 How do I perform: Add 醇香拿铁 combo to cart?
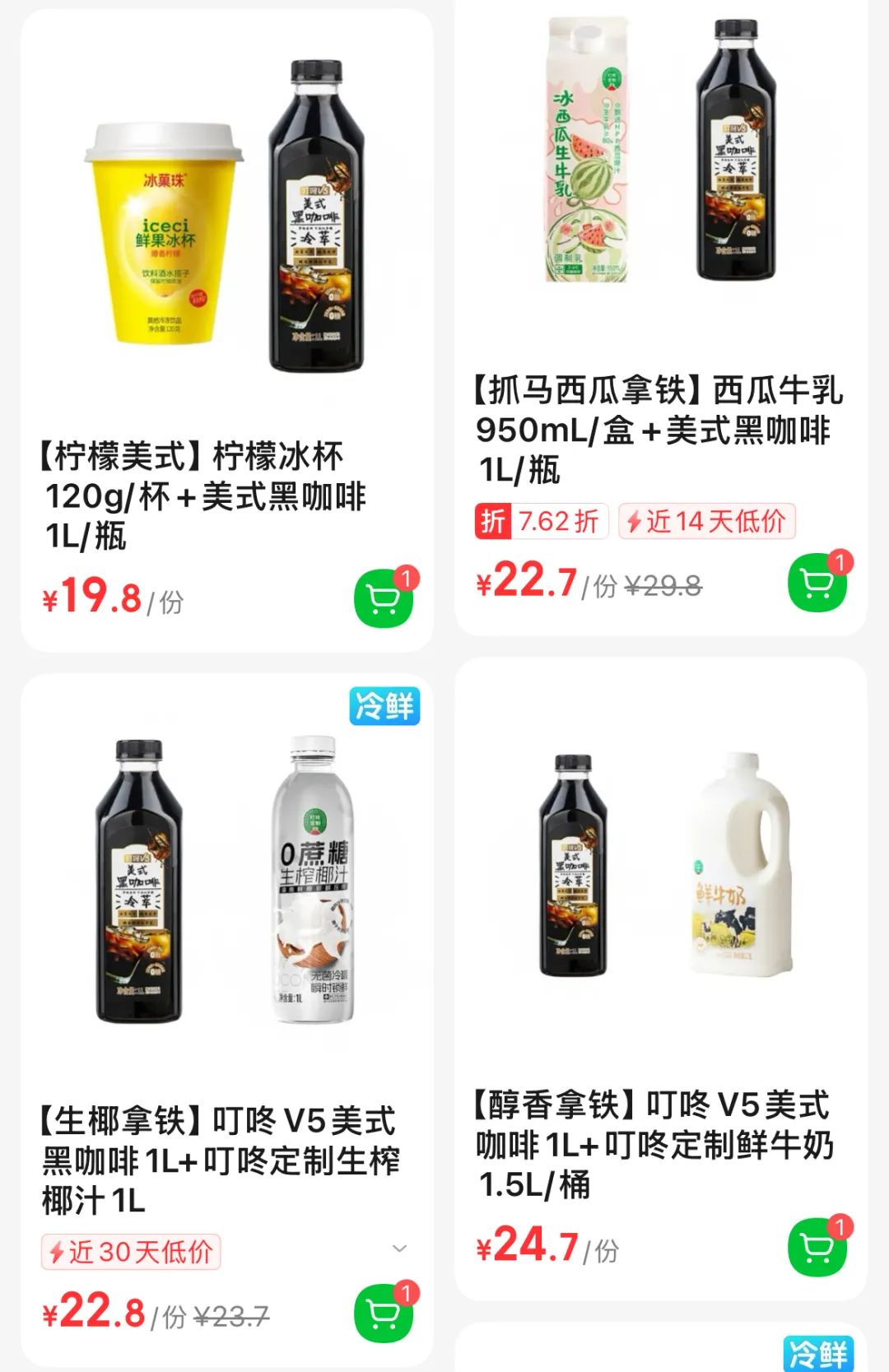[x=817, y=1247]
